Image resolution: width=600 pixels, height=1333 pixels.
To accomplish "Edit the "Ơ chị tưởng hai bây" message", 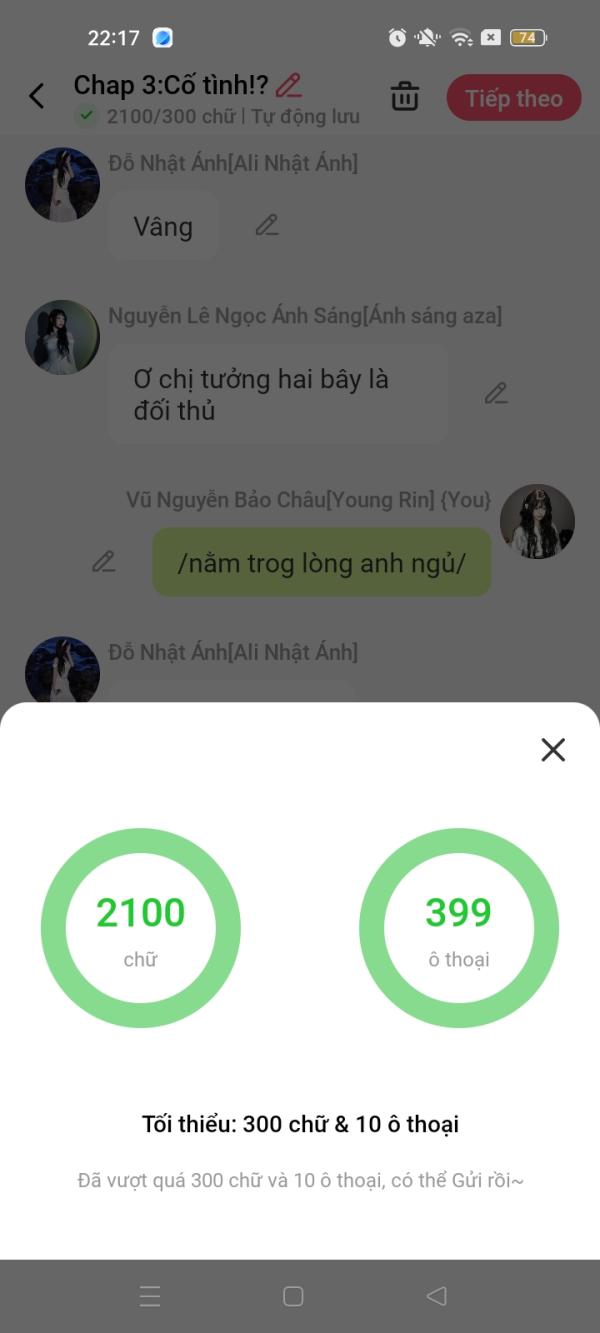I will click(496, 394).
